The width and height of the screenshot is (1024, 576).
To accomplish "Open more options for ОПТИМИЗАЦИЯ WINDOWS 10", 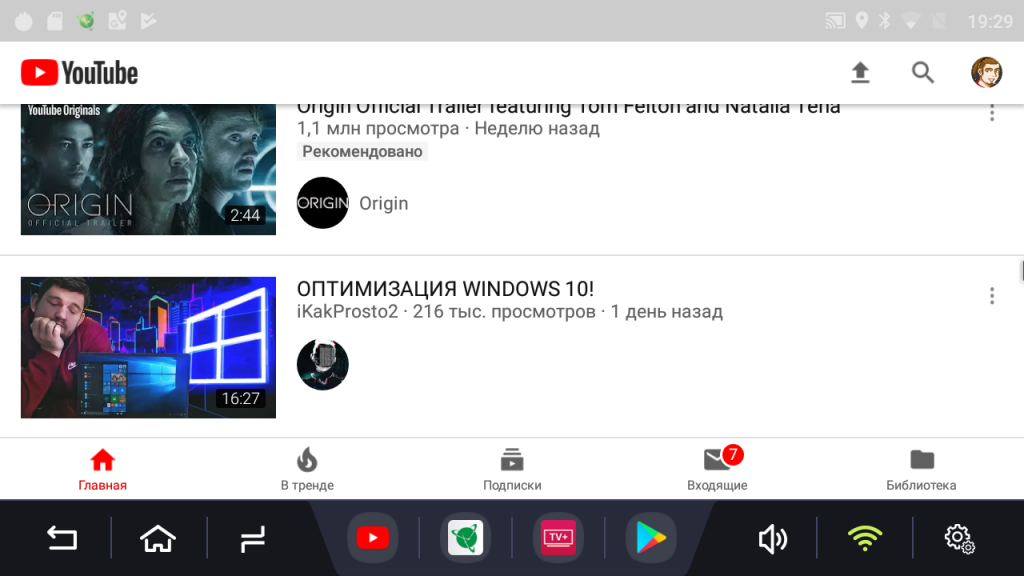I will tap(992, 296).
